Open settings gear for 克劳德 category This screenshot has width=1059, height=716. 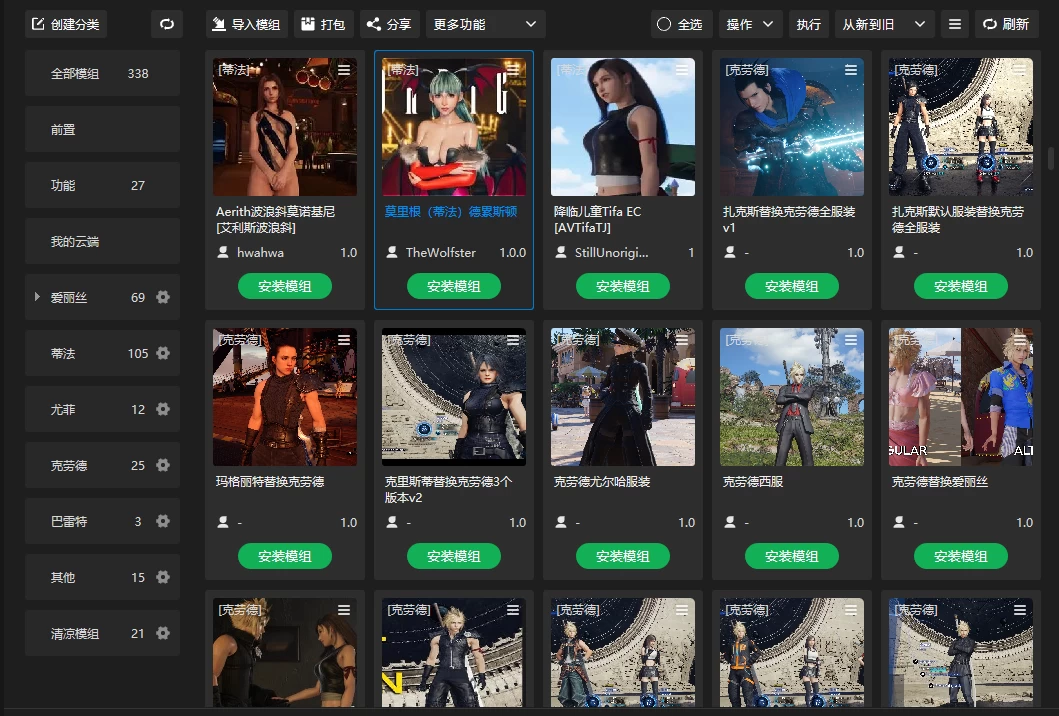coord(163,465)
